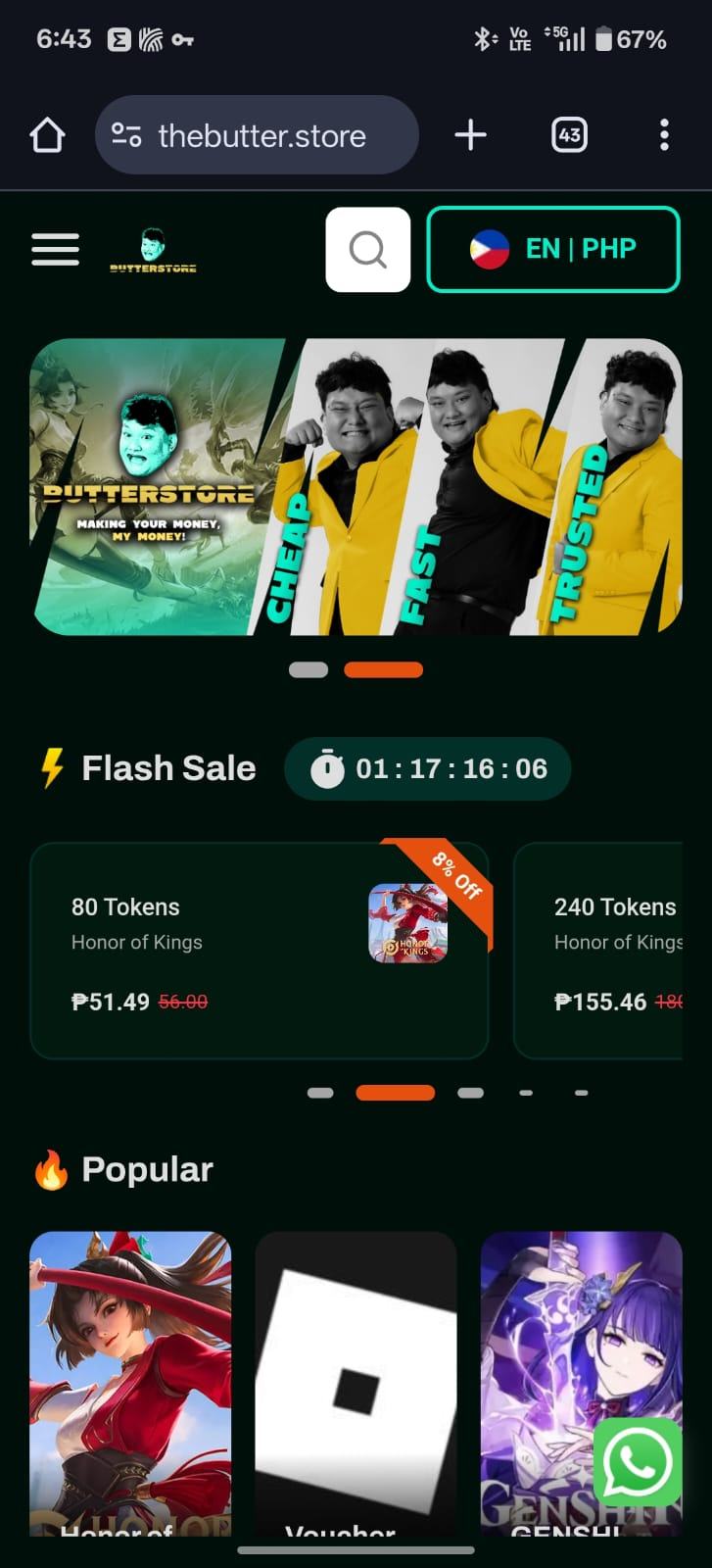
Task: Open the hamburger menu
Action: pyautogui.click(x=55, y=249)
